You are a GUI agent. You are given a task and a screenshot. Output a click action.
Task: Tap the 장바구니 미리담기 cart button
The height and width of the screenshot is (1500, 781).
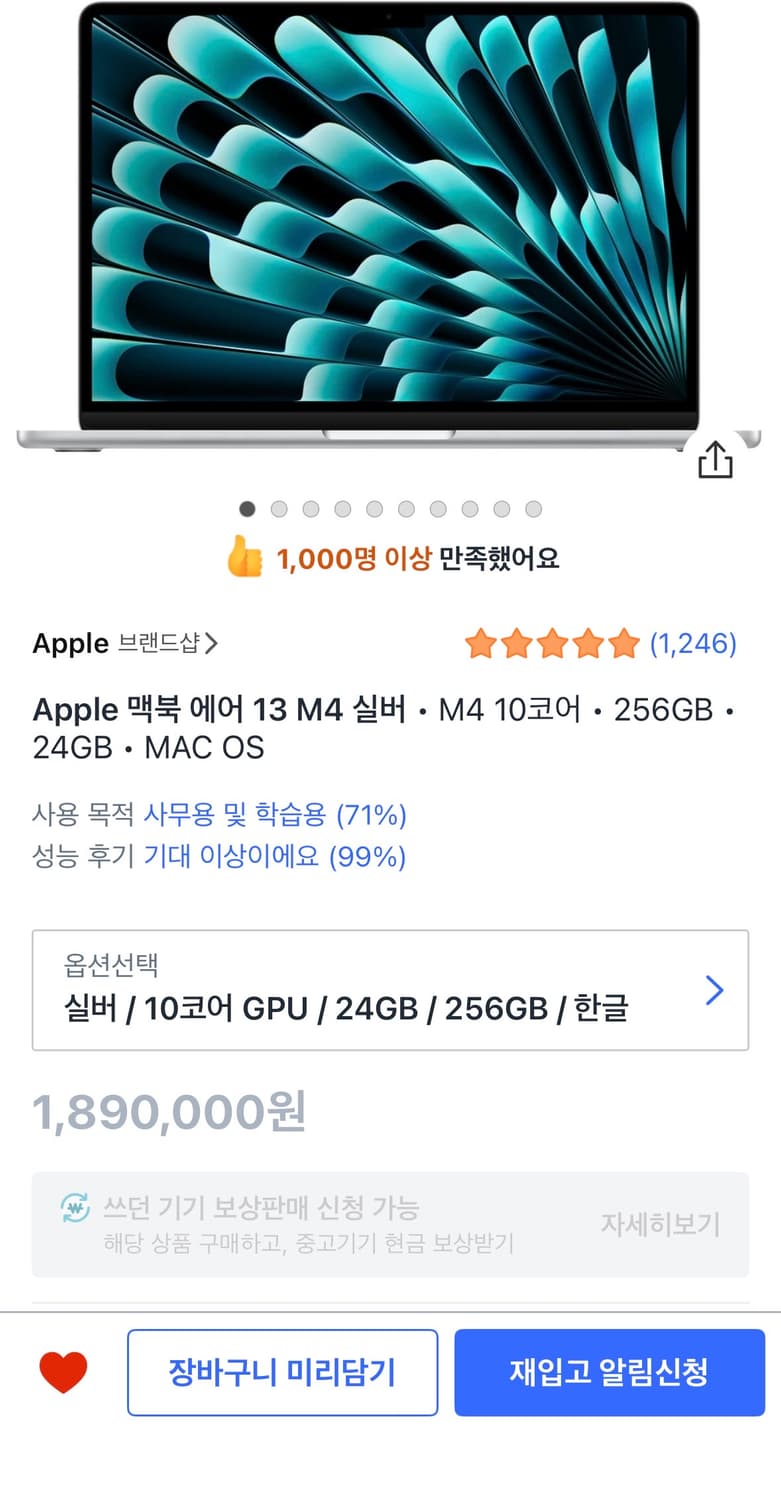283,1372
